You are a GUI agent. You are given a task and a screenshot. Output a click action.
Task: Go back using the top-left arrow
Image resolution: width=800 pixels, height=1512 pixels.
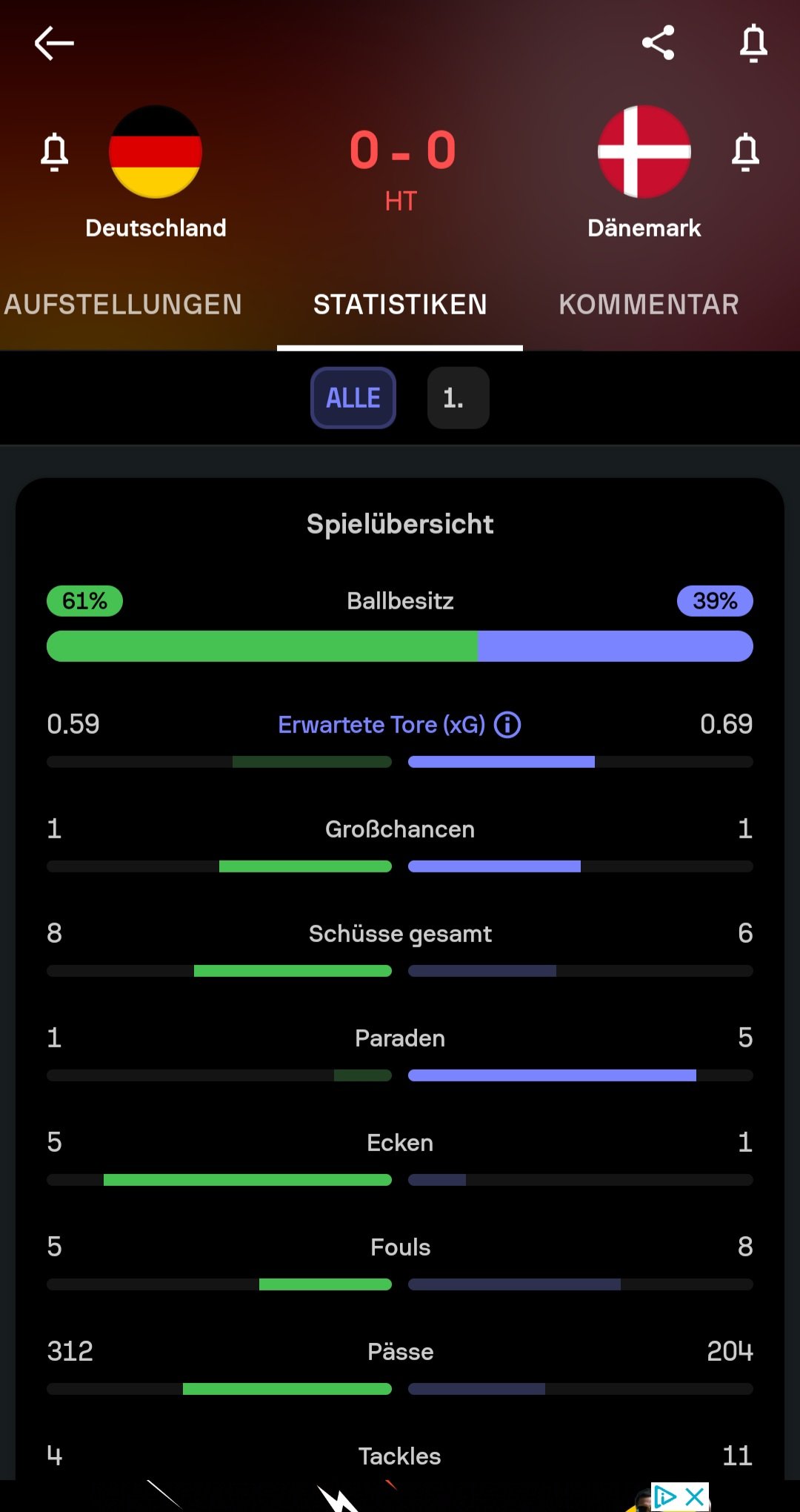tap(54, 43)
